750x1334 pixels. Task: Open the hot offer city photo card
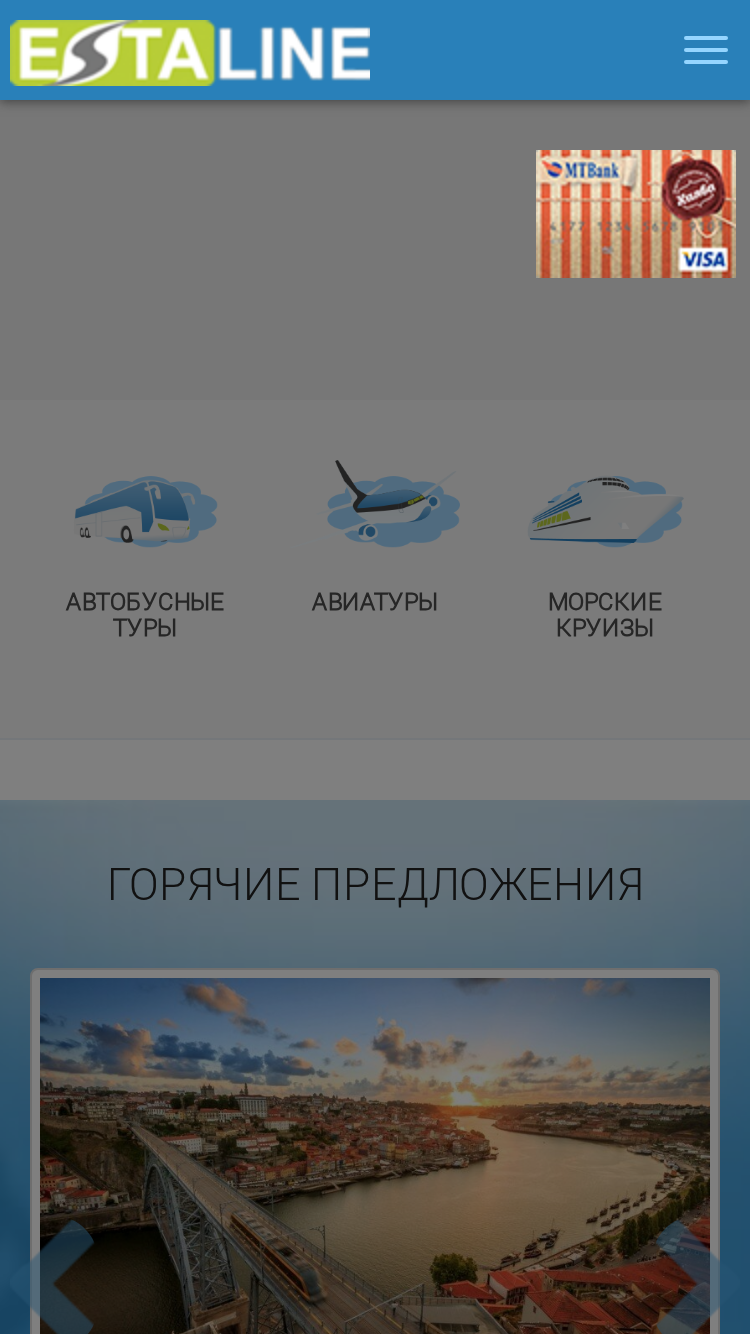(375, 1155)
